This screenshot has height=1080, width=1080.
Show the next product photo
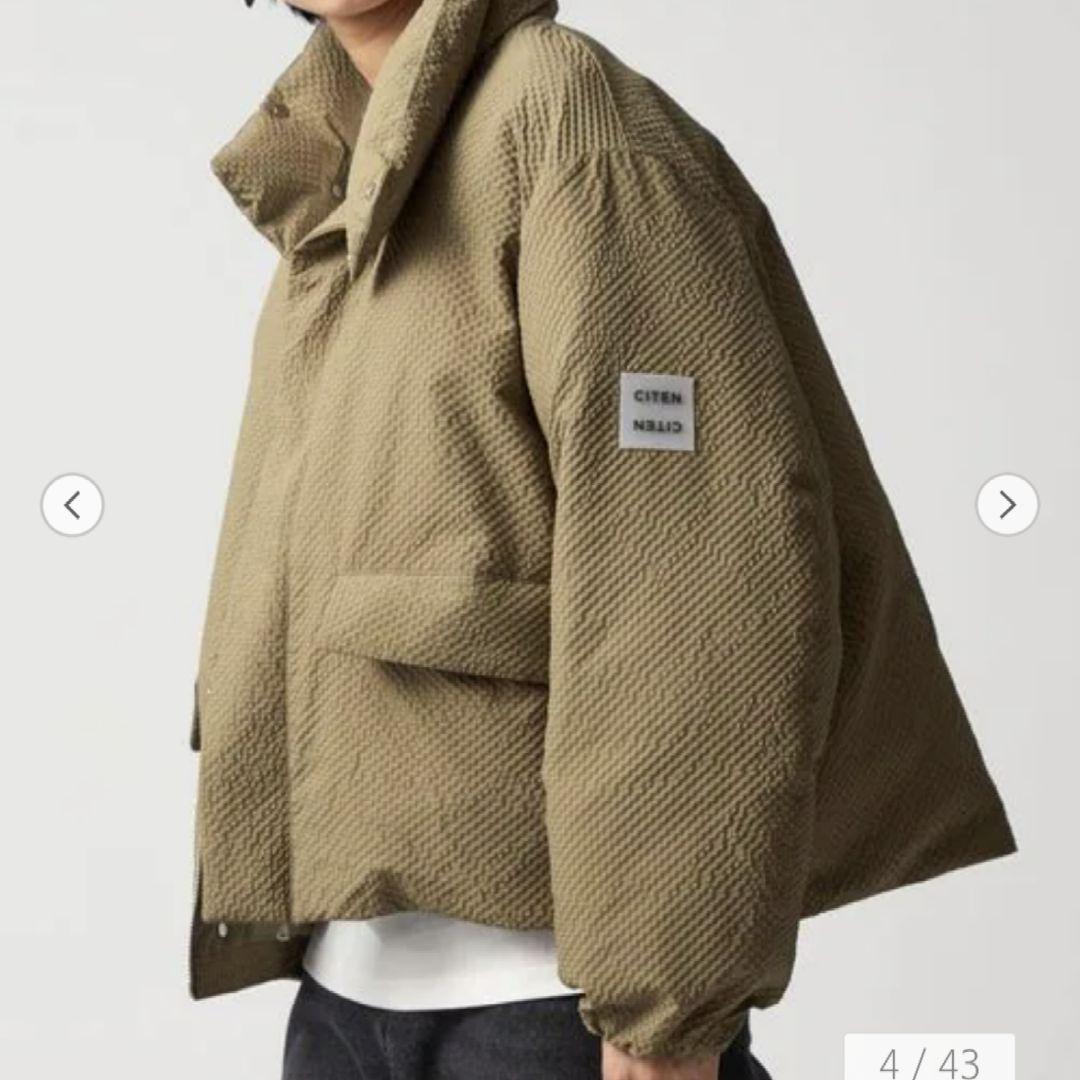point(1007,505)
